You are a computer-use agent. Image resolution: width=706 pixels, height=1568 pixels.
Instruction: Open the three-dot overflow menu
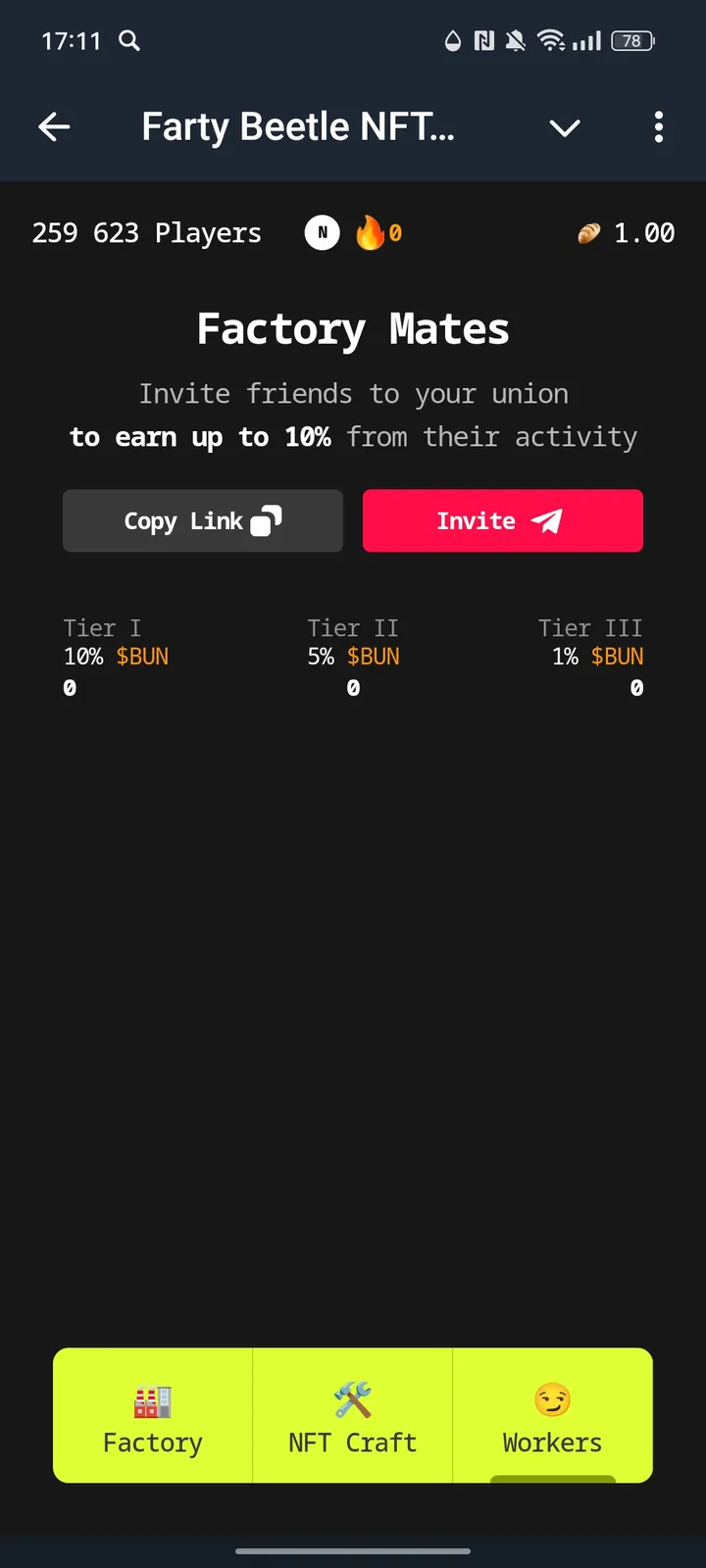click(x=658, y=127)
